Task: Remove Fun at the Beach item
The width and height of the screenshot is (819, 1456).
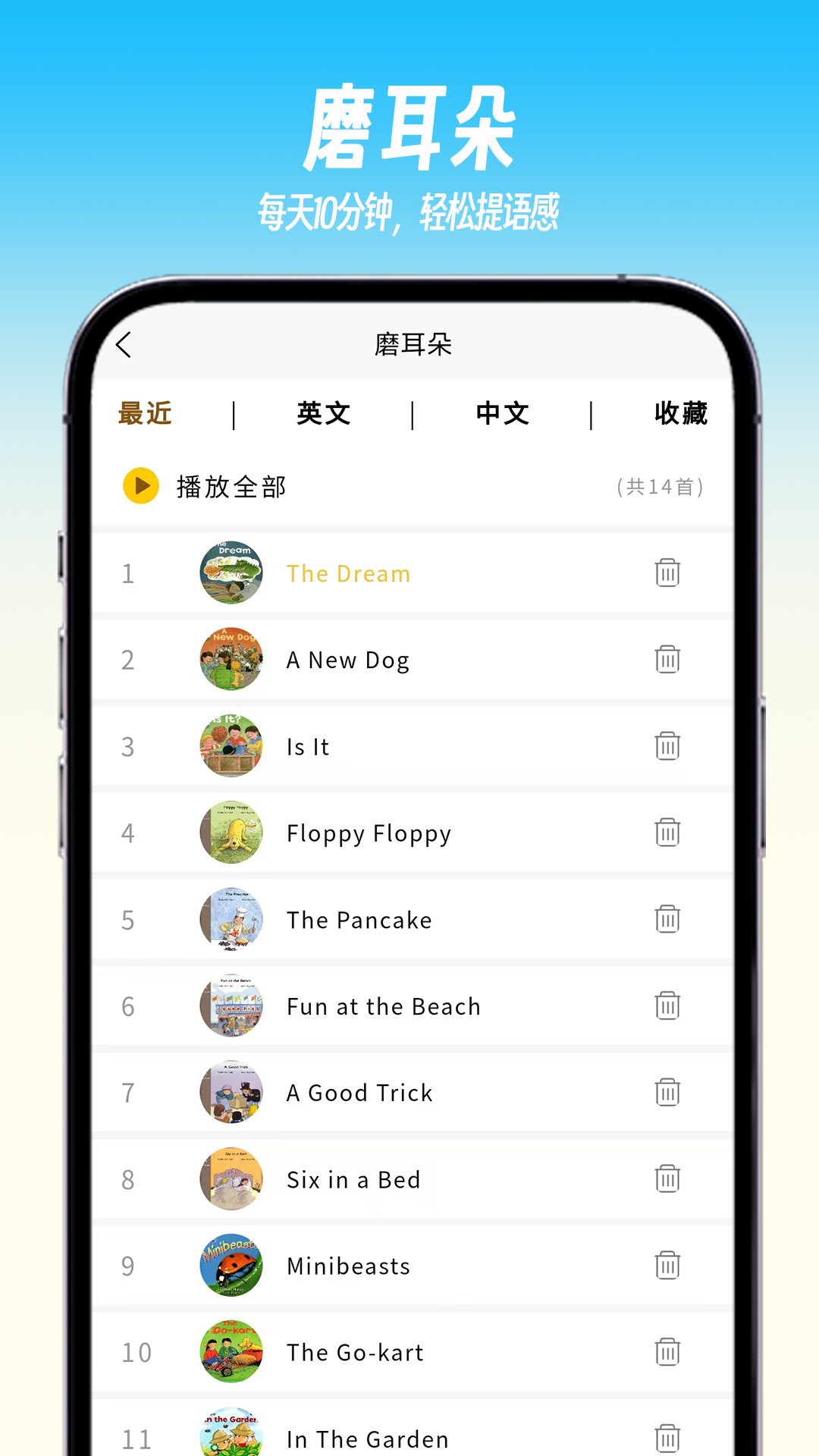Action: point(667,1006)
